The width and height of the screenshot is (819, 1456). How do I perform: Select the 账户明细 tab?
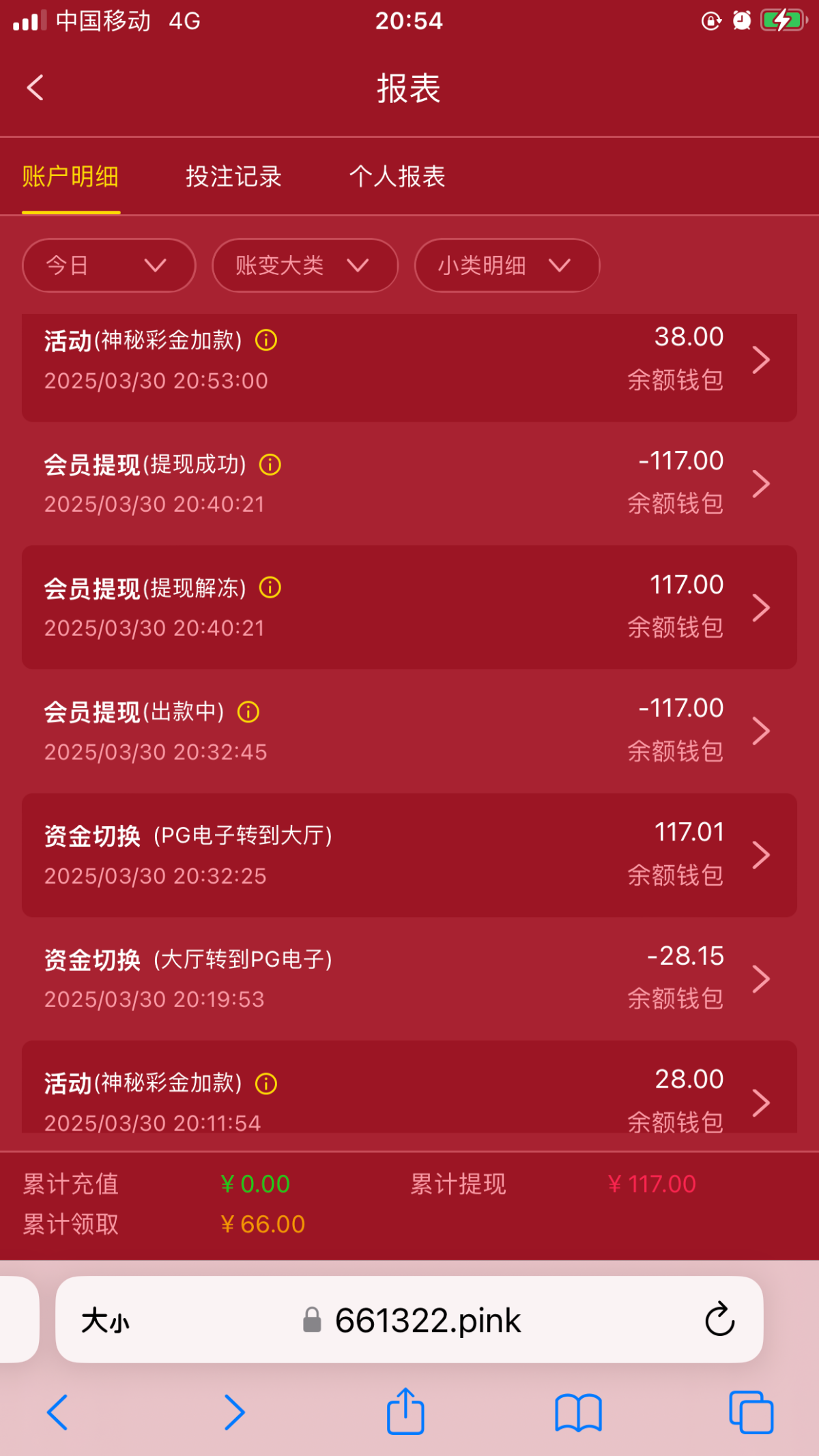click(71, 177)
